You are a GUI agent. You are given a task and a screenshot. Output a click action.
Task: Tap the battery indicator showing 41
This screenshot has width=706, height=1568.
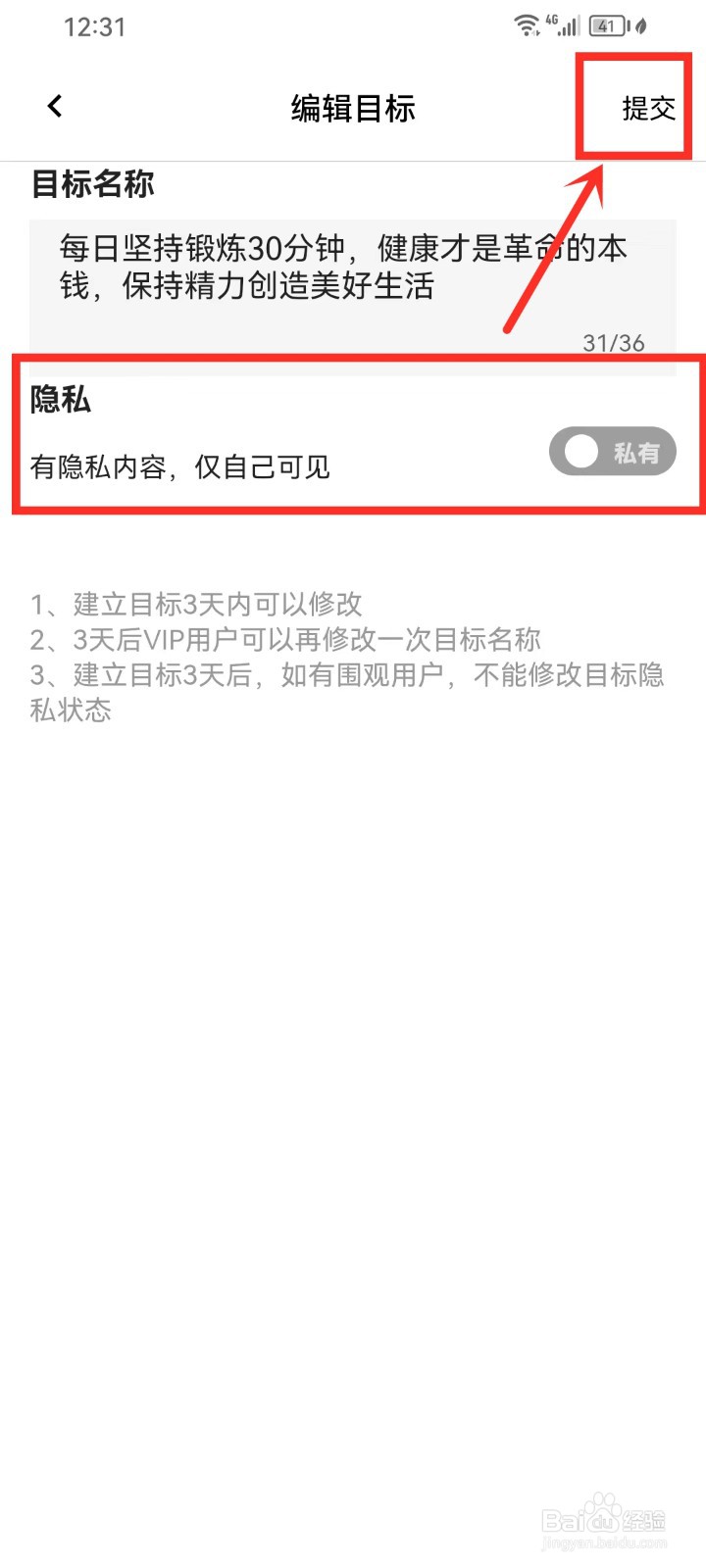tap(608, 26)
